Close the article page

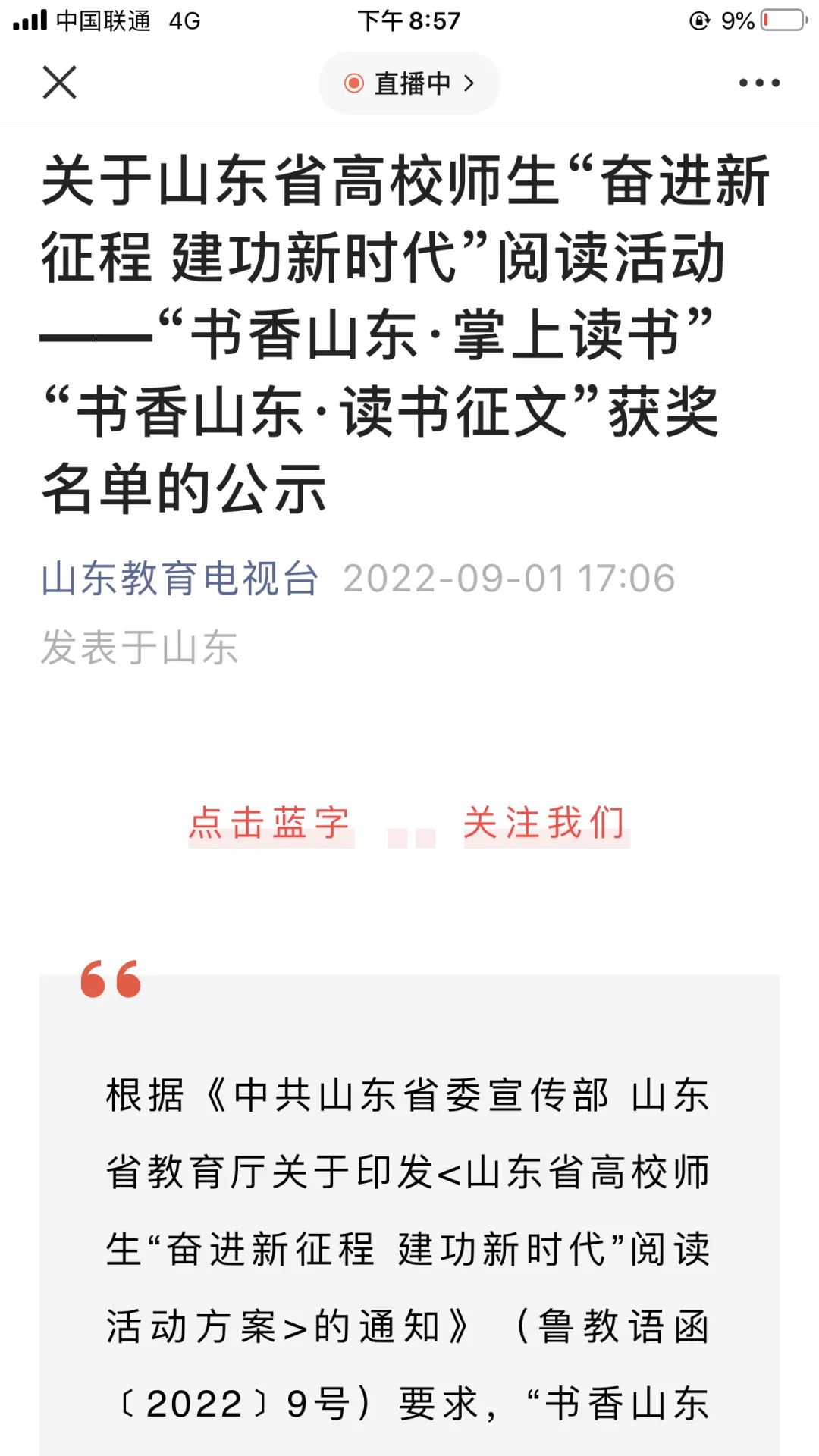click(59, 83)
